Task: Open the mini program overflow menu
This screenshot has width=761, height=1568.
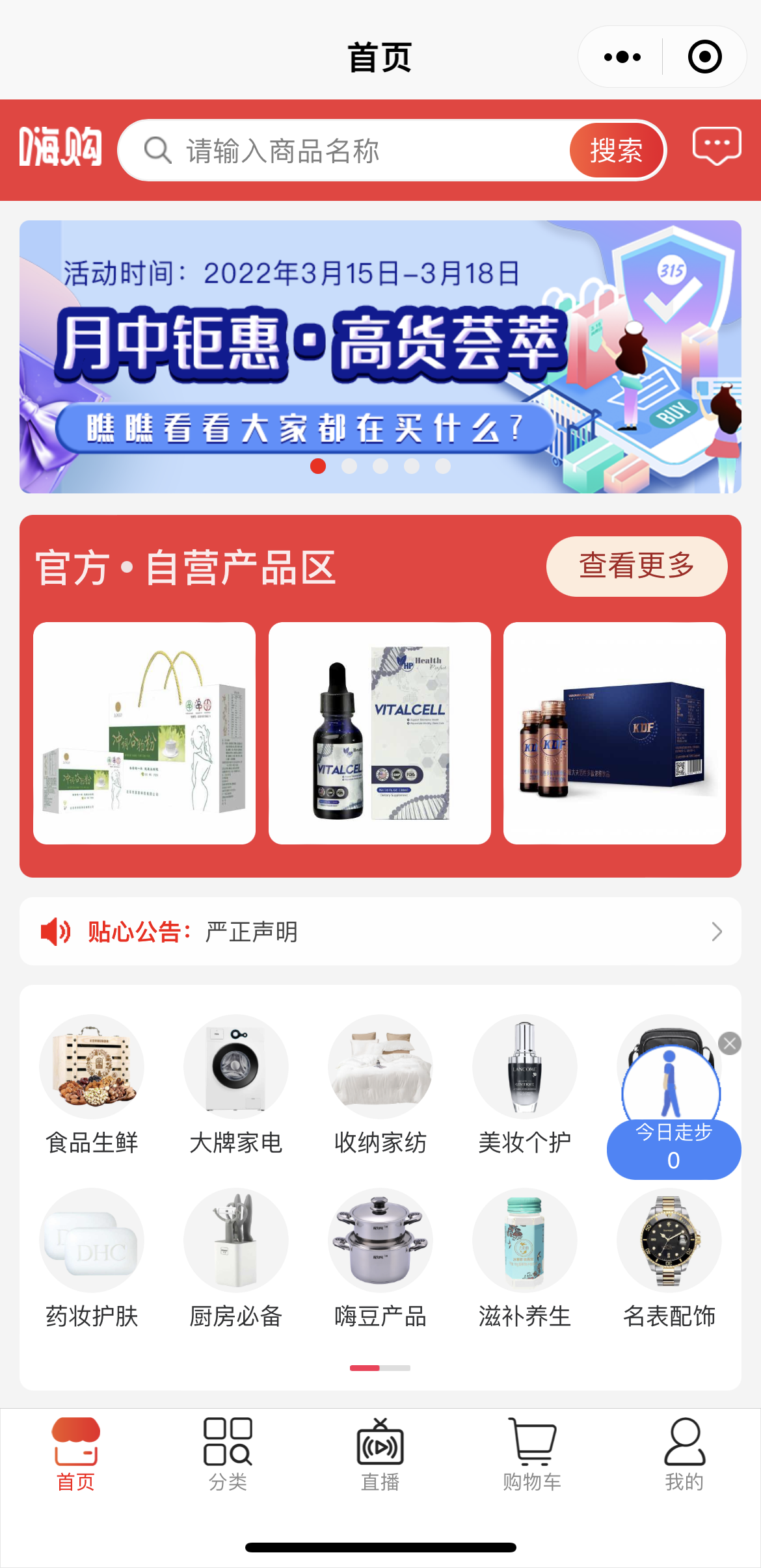Action: pyautogui.click(x=622, y=57)
